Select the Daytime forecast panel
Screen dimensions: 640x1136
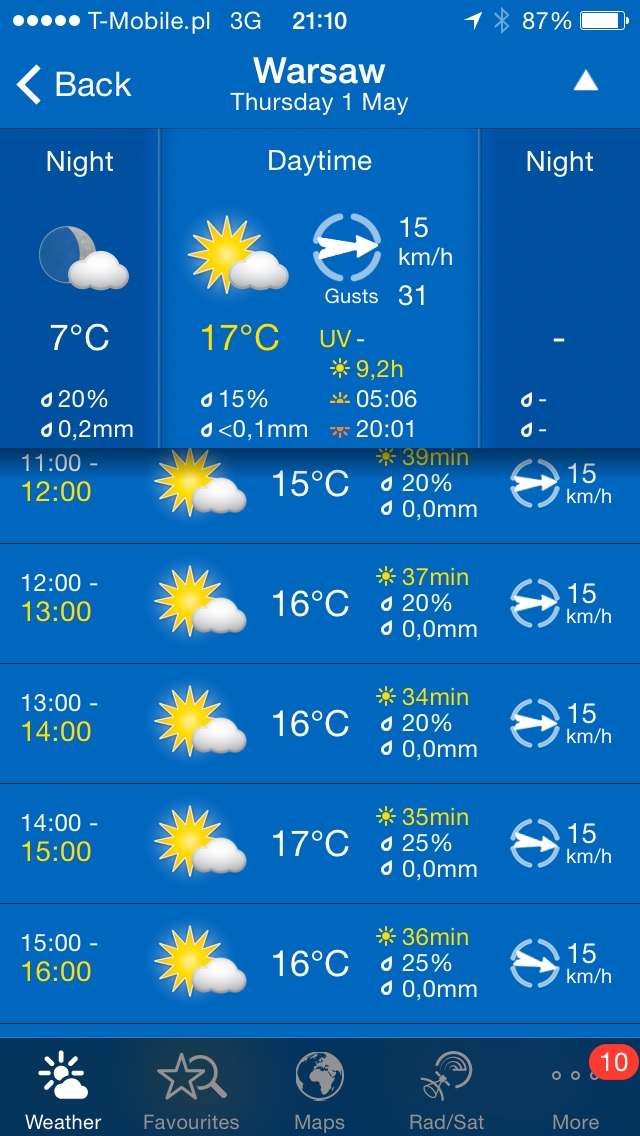pos(320,288)
